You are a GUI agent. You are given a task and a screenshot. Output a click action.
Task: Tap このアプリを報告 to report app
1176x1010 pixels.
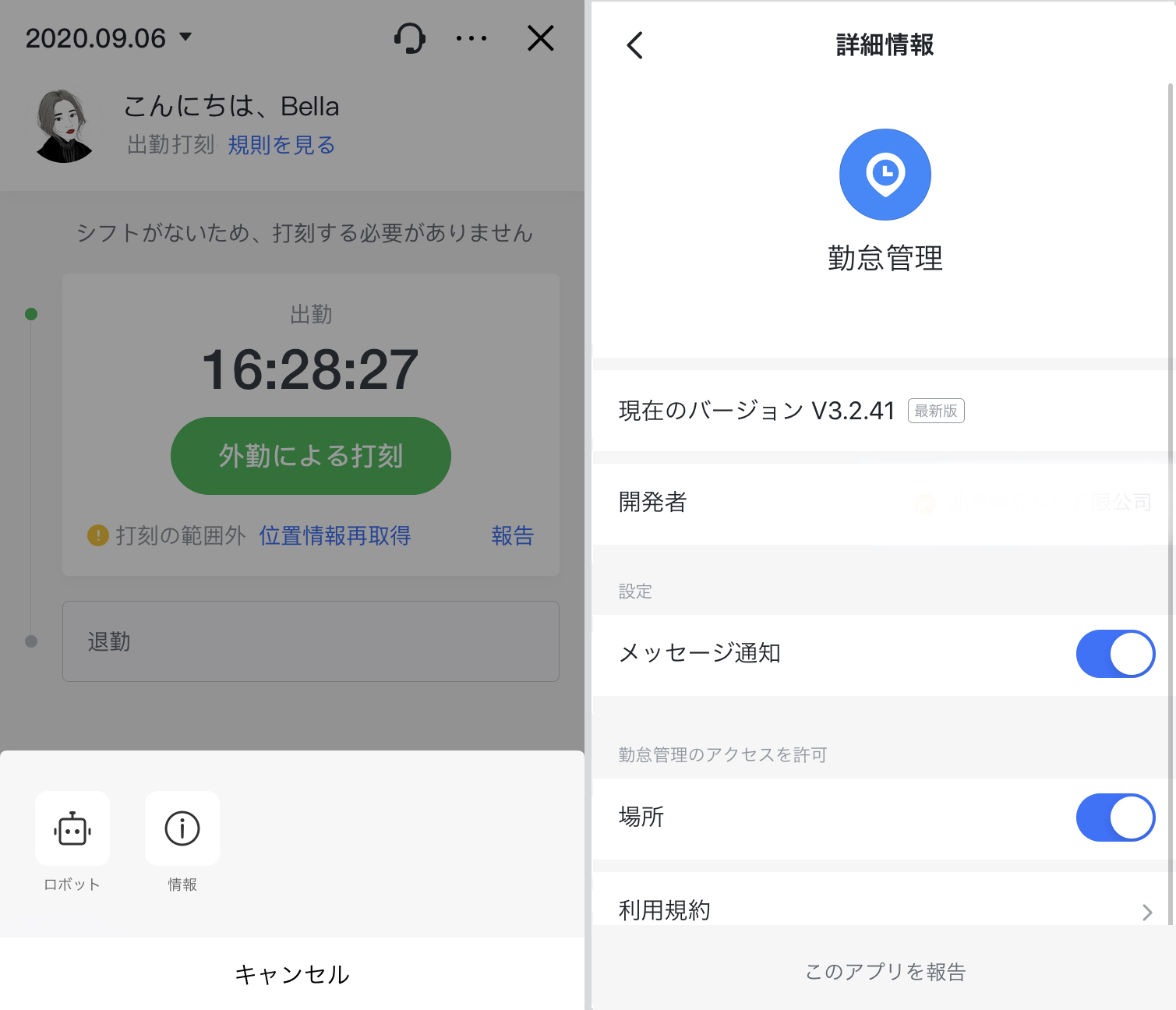(885, 972)
